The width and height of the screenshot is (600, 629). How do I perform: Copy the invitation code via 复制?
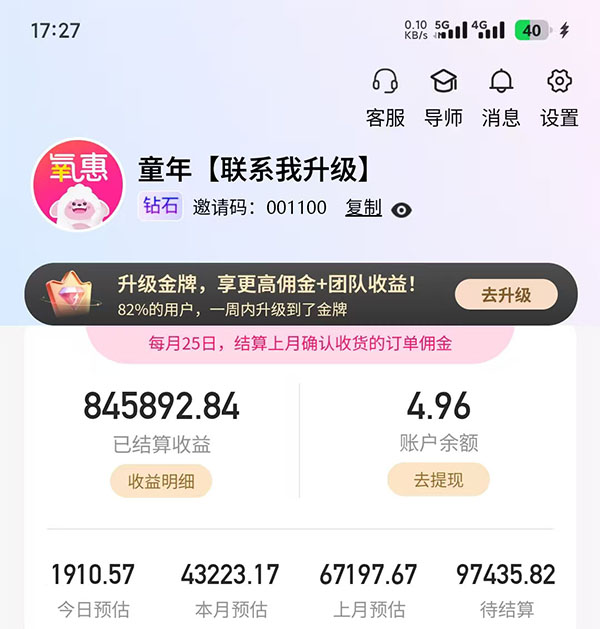[x=363, y=208]
